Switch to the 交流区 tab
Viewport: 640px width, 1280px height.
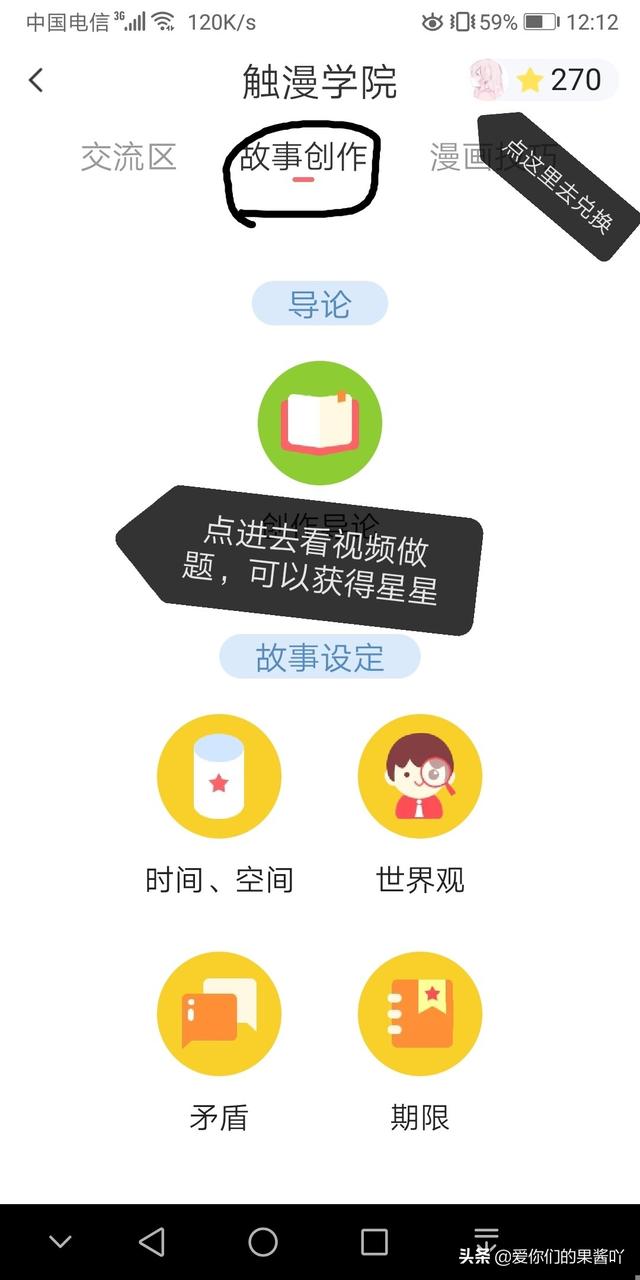tap(128, 157)
